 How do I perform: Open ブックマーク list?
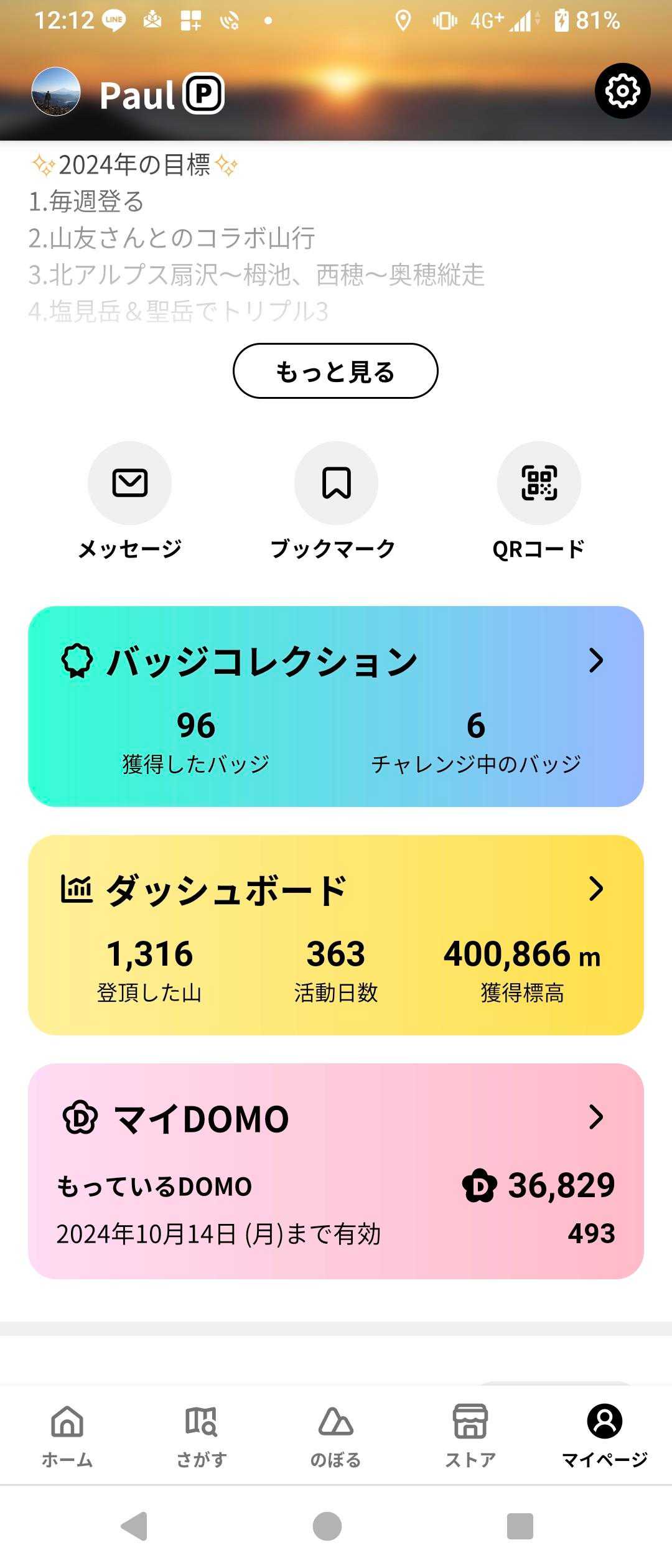[336, 483]
